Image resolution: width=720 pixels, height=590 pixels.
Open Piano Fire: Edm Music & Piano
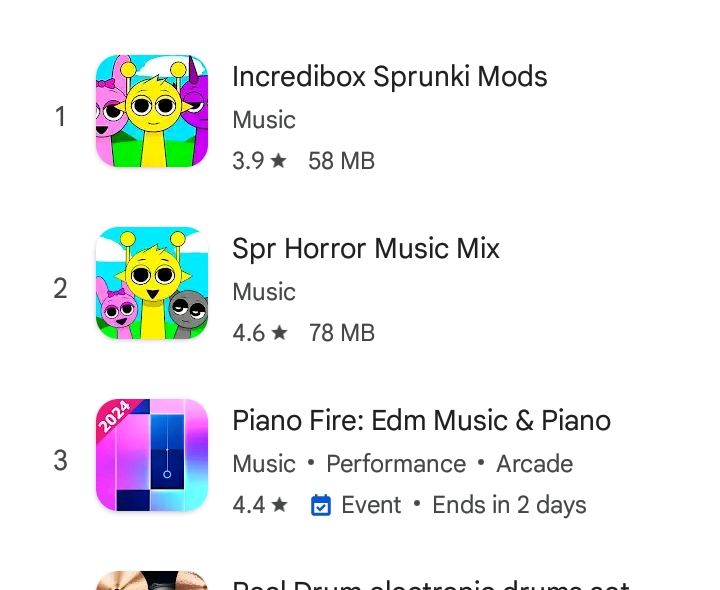pyautogui.click(x=421, y=421)
